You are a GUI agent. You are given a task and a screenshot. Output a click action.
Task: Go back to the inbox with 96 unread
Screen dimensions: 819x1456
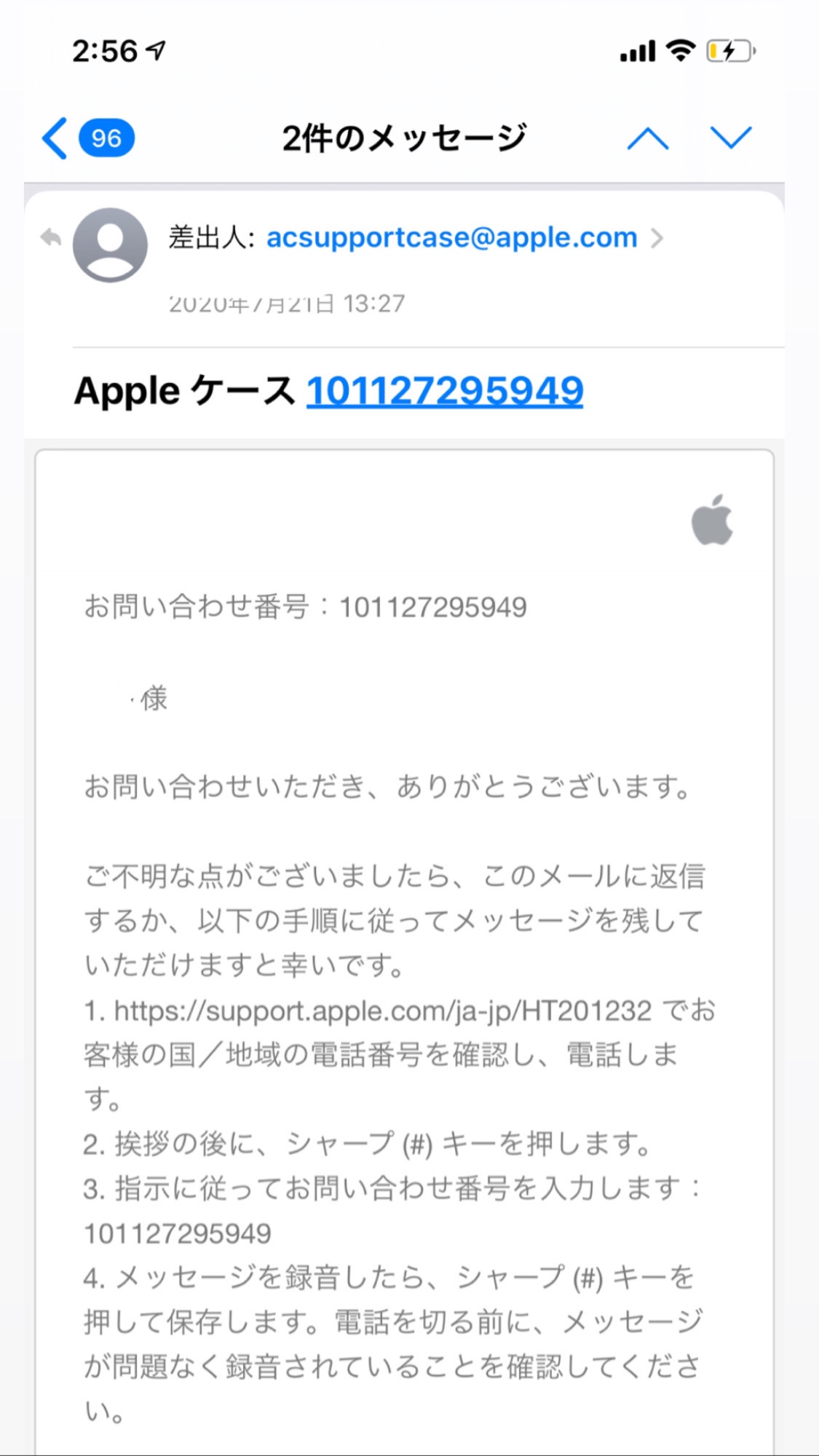click(x=87, y=138)
